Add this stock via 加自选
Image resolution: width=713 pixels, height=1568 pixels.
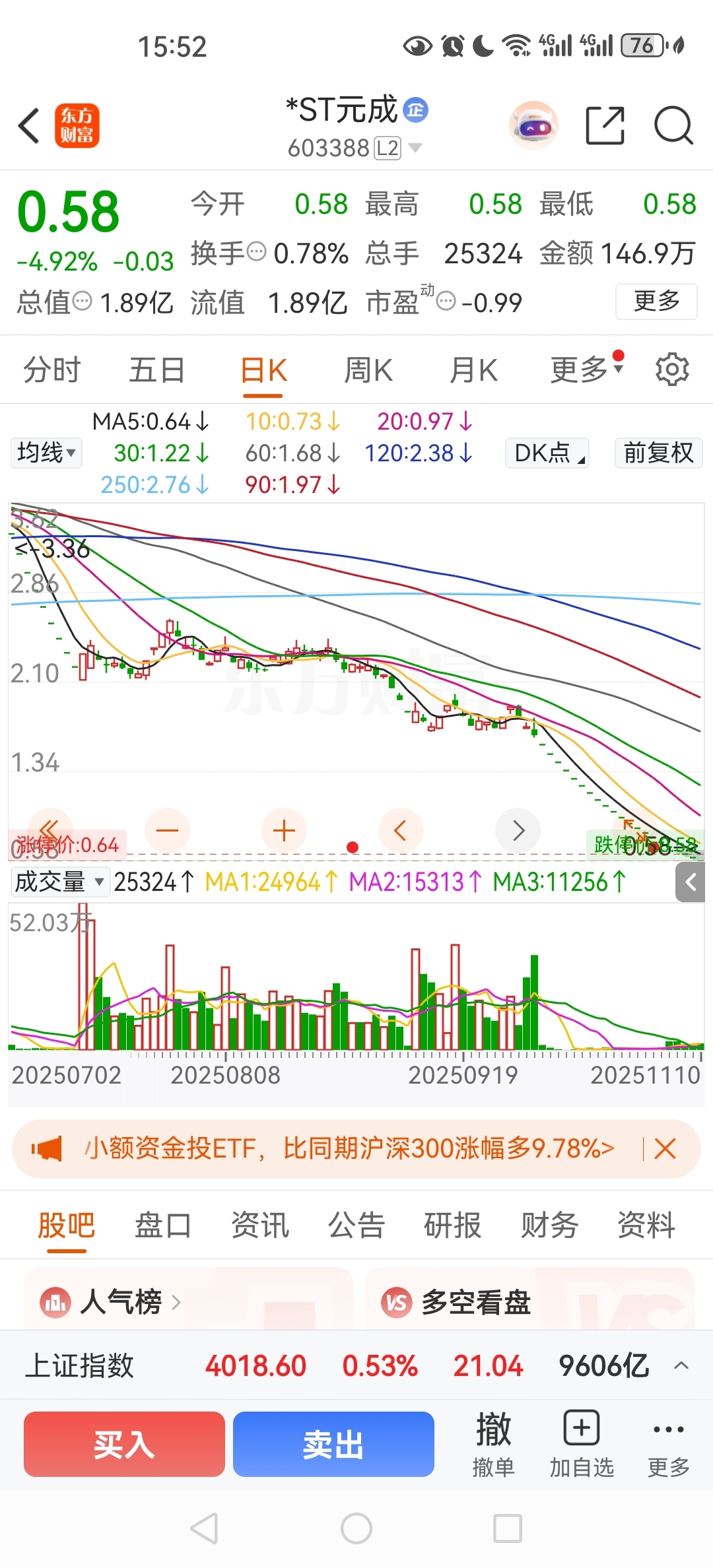pos(582,1444)
